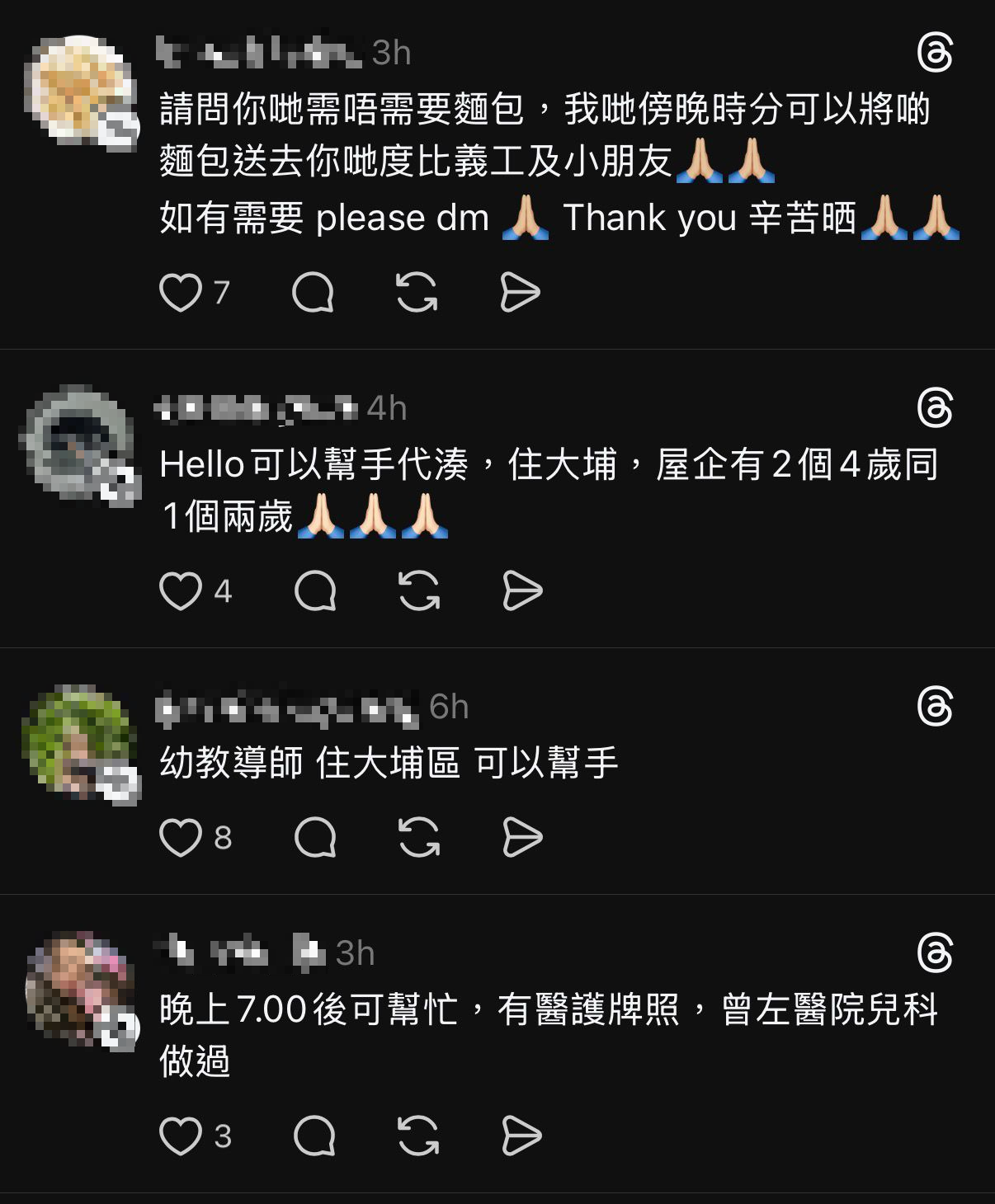Open the reply icon on the nurse's comment

coord(318,1138)
